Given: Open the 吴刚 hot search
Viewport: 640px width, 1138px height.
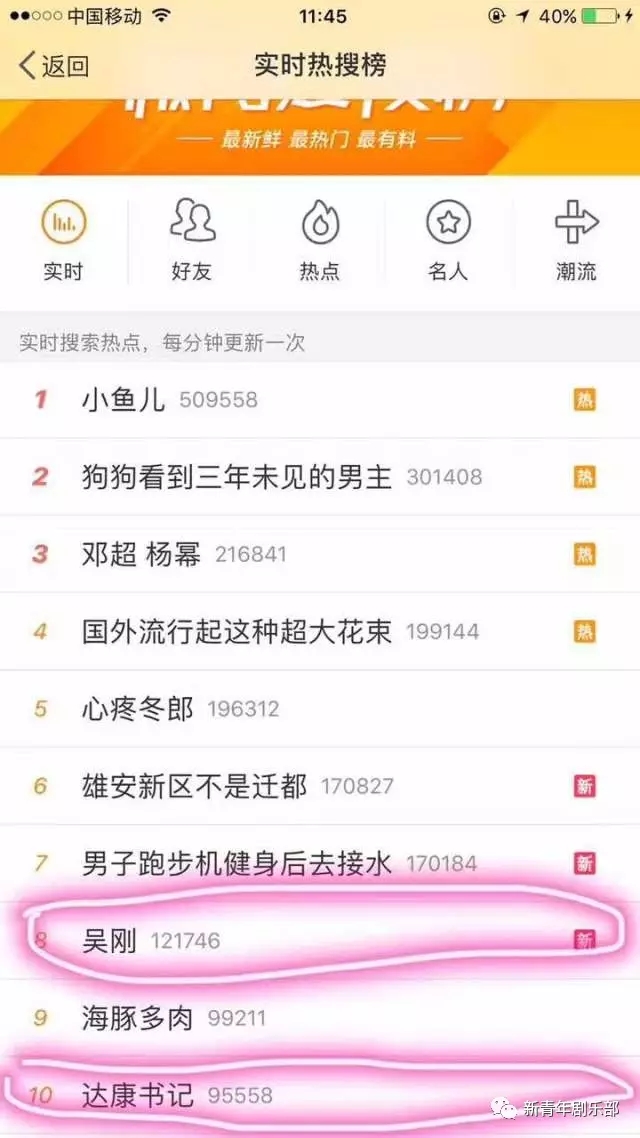Looking at the screenshot, I should pyautogui.click(x=109, y=941).
